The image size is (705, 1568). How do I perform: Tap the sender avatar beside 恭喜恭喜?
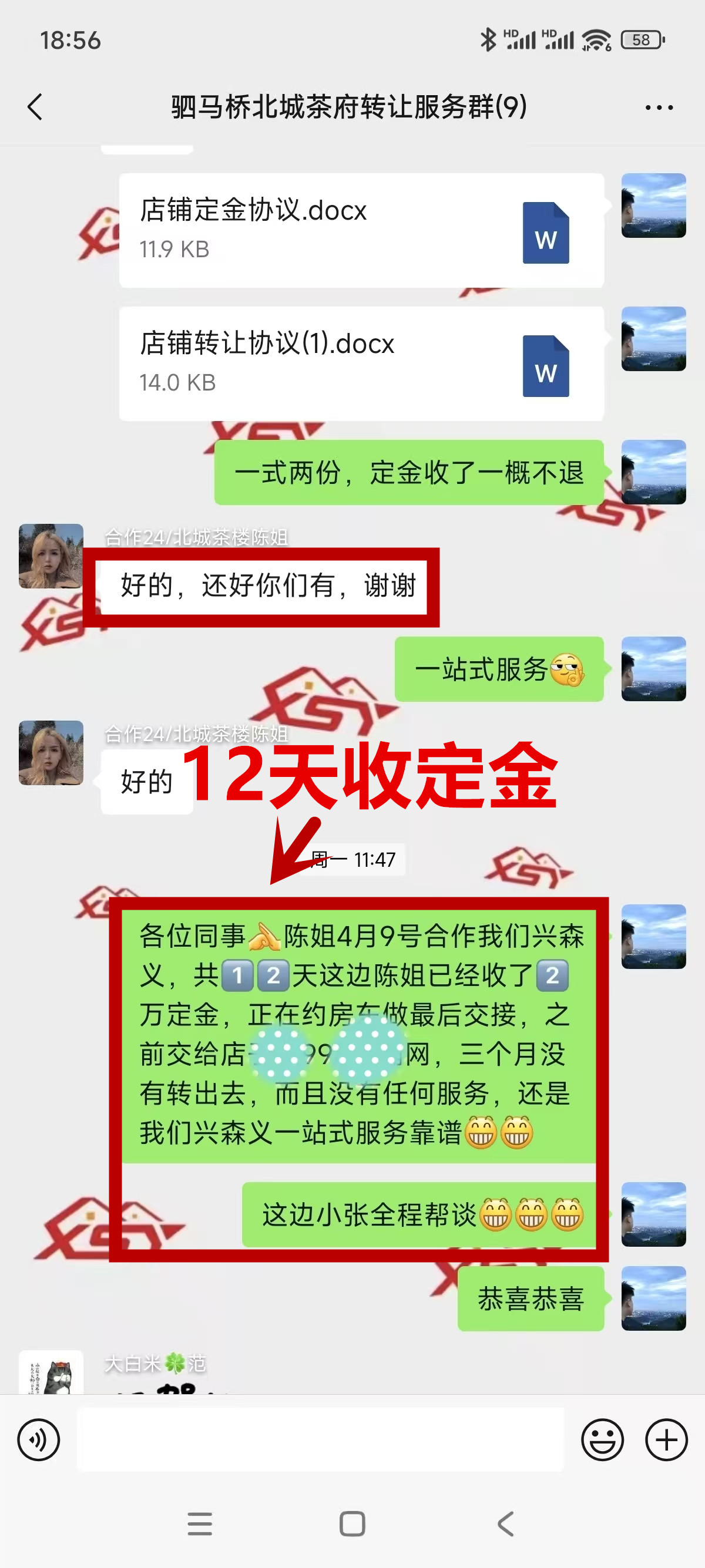point(653,1298)
